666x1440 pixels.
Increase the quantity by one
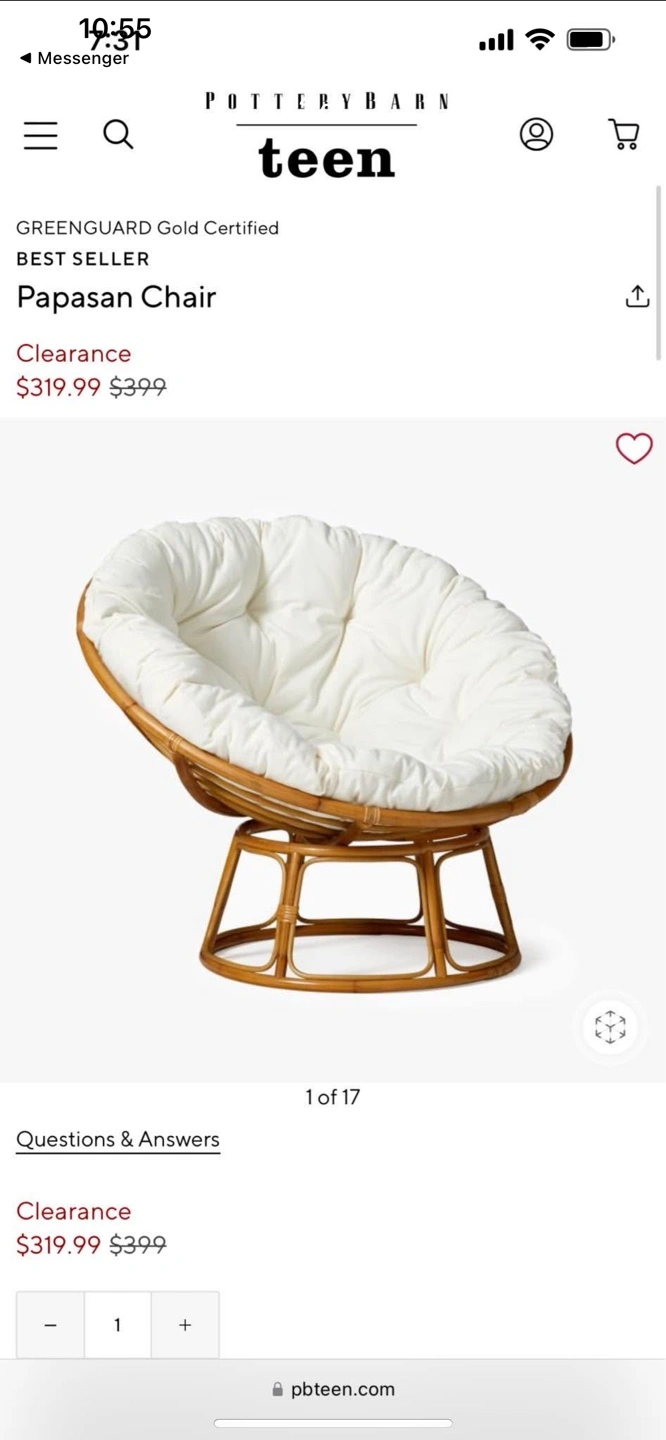(185, 1325)
